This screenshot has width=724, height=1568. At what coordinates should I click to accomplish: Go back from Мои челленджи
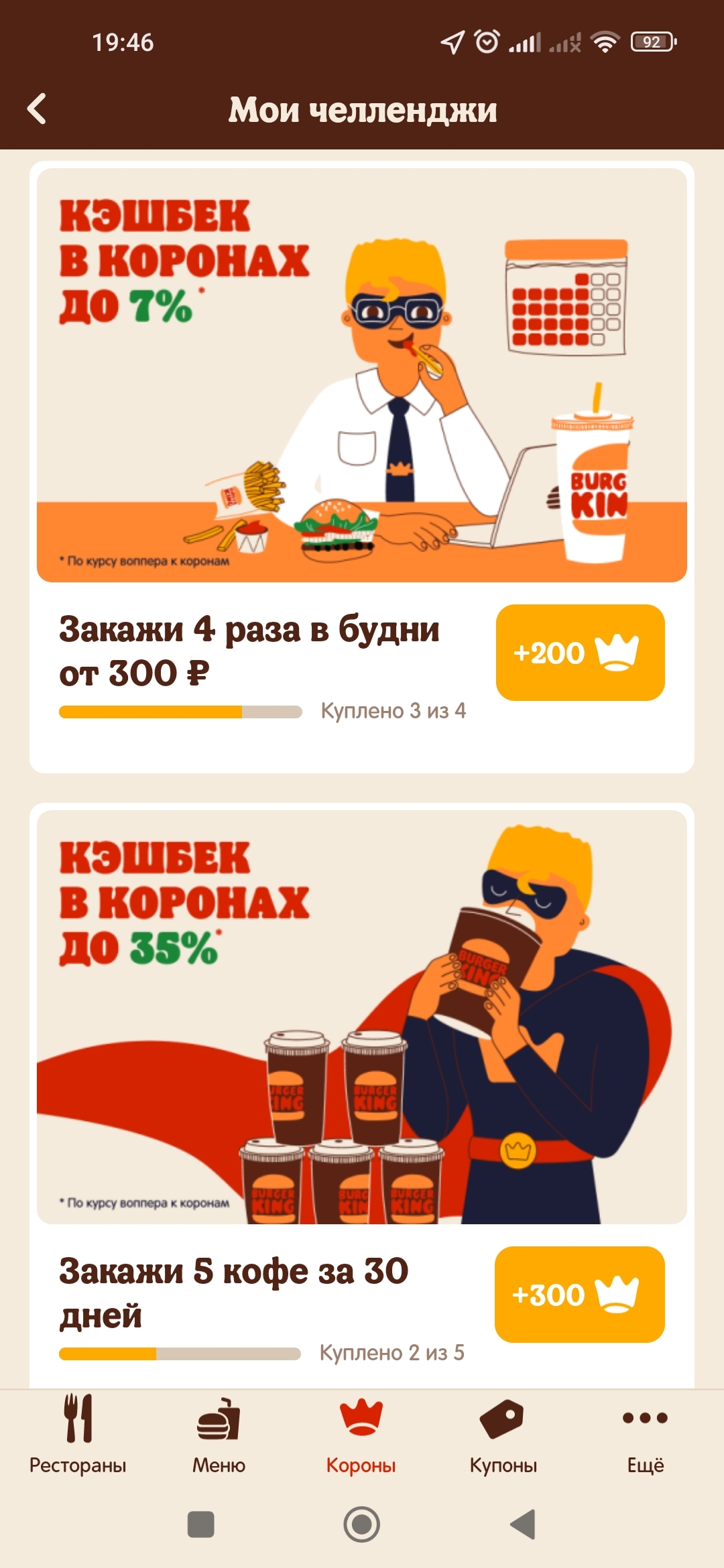(38, 109)
